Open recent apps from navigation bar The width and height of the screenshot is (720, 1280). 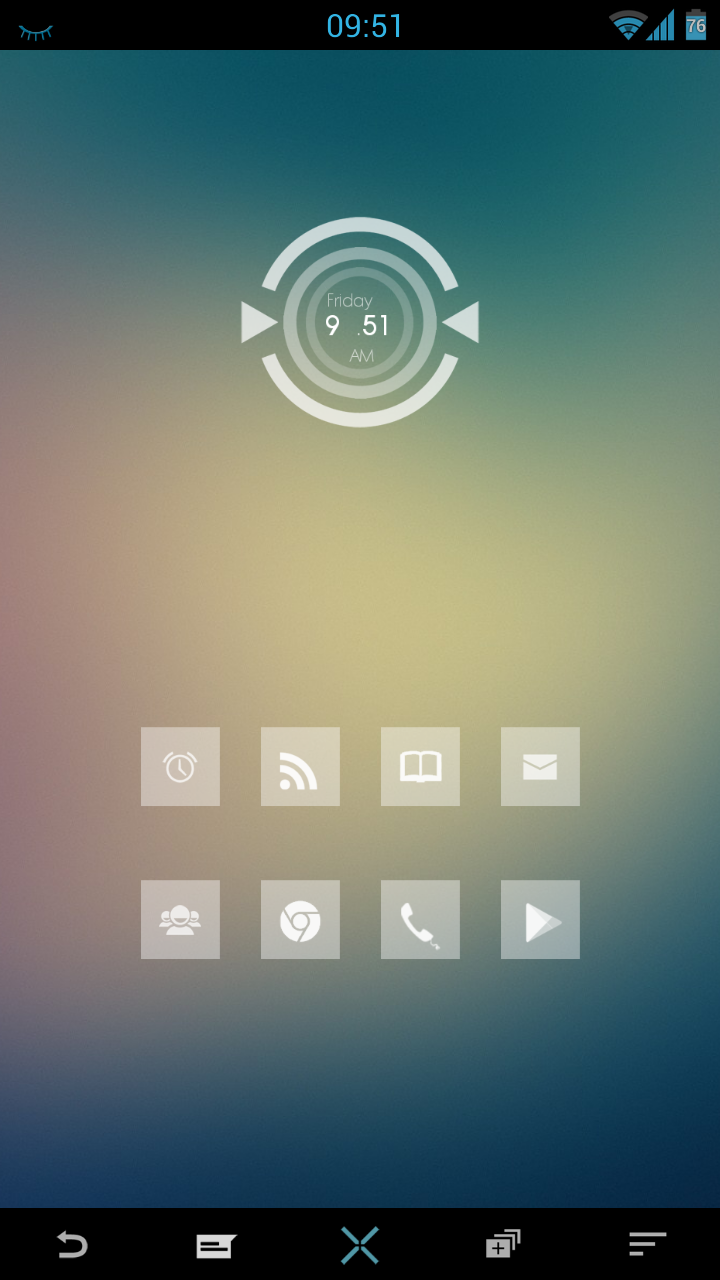(x=503, y=1244)
